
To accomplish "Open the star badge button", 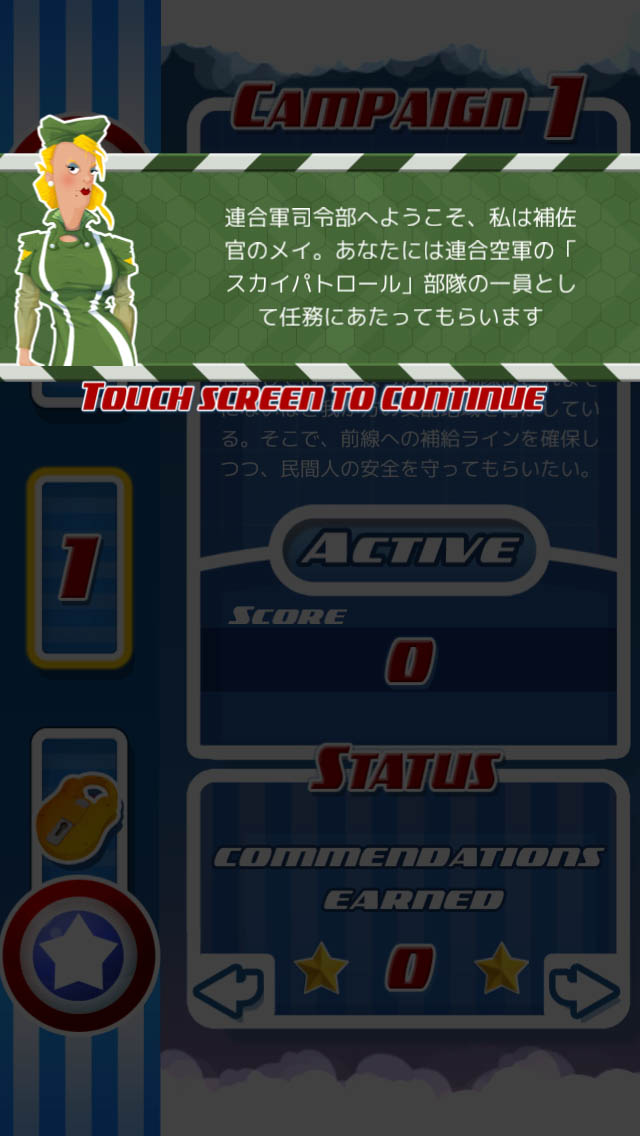I will click(80, 956).
